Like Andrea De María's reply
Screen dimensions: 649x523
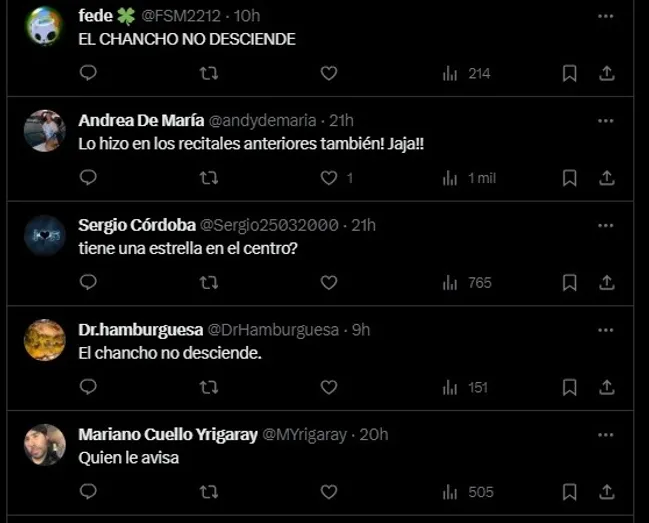(328, 178)
